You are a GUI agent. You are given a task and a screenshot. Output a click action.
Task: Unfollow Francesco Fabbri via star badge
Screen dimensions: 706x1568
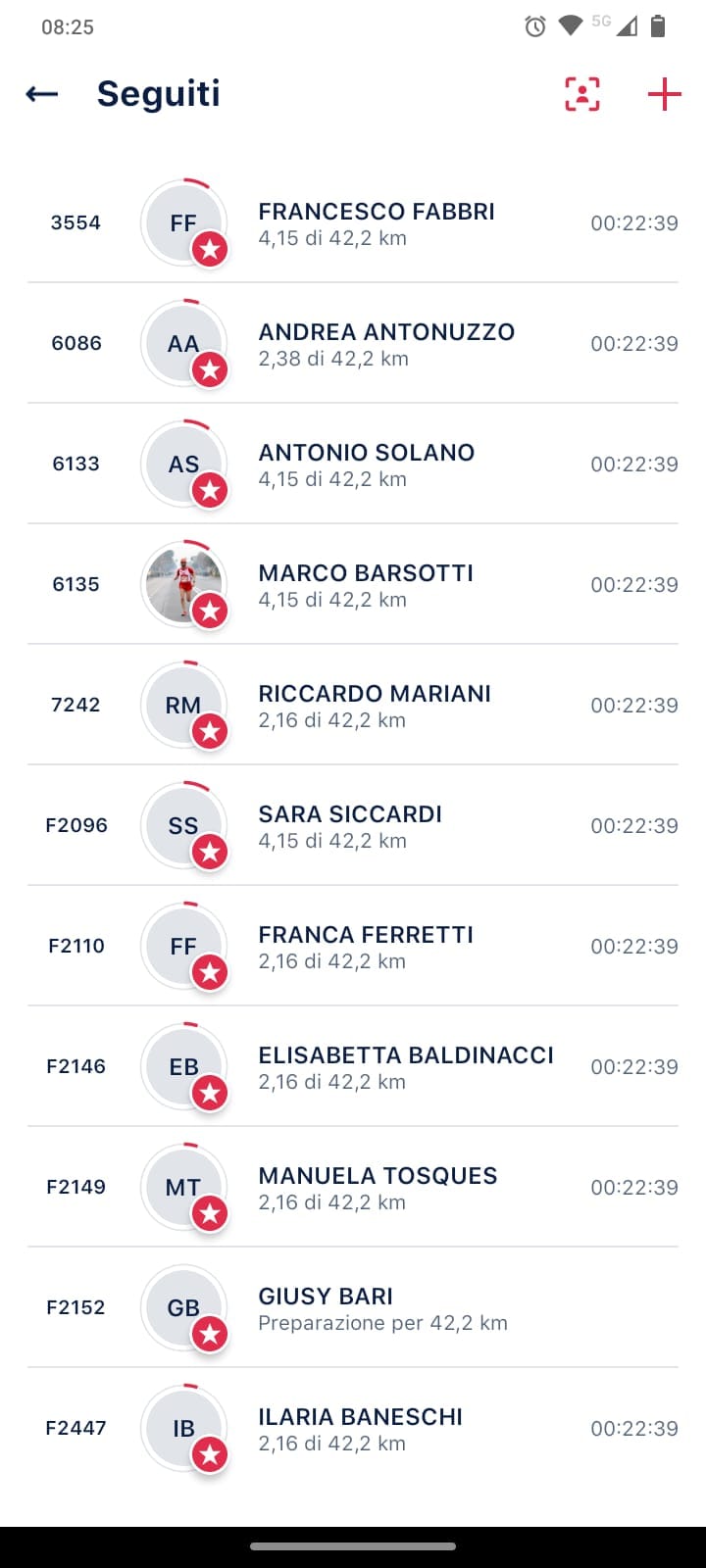(210, 249)
